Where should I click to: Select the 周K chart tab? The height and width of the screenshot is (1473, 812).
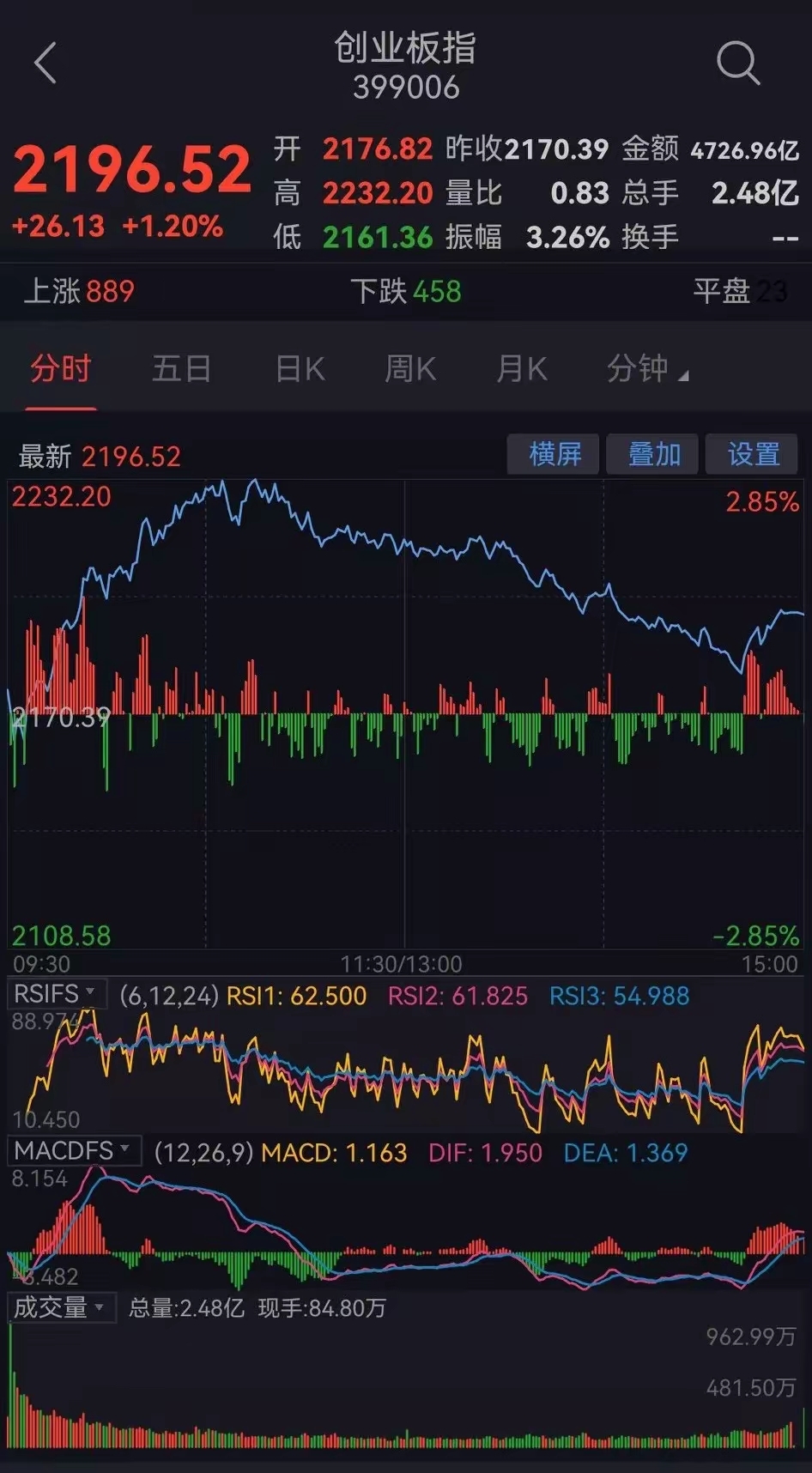(409, 367)
